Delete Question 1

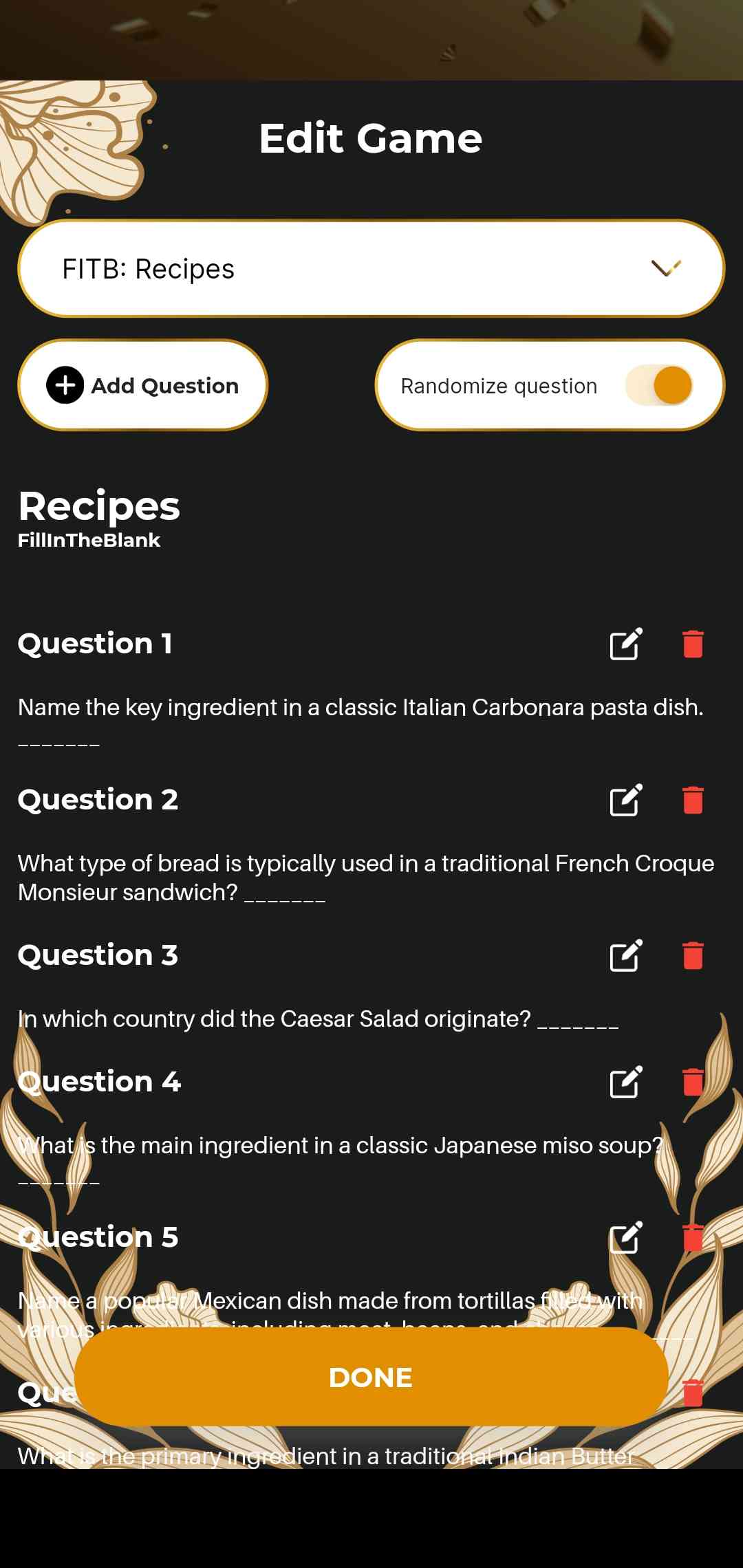(x=693, y=644)
